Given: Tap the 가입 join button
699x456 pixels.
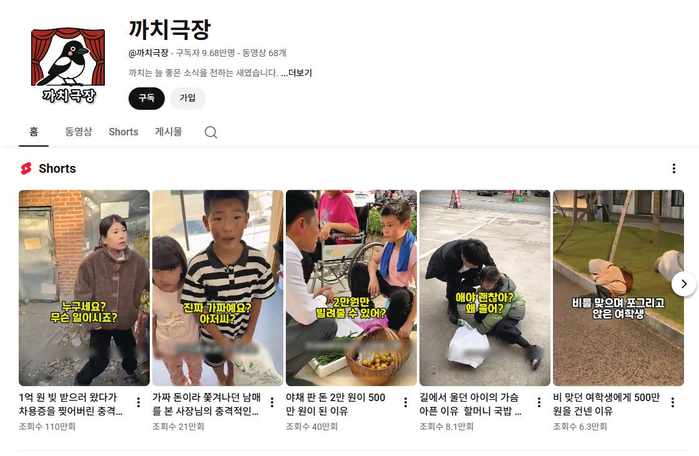Looking at the screenshot, I should [x=187, y=98].
